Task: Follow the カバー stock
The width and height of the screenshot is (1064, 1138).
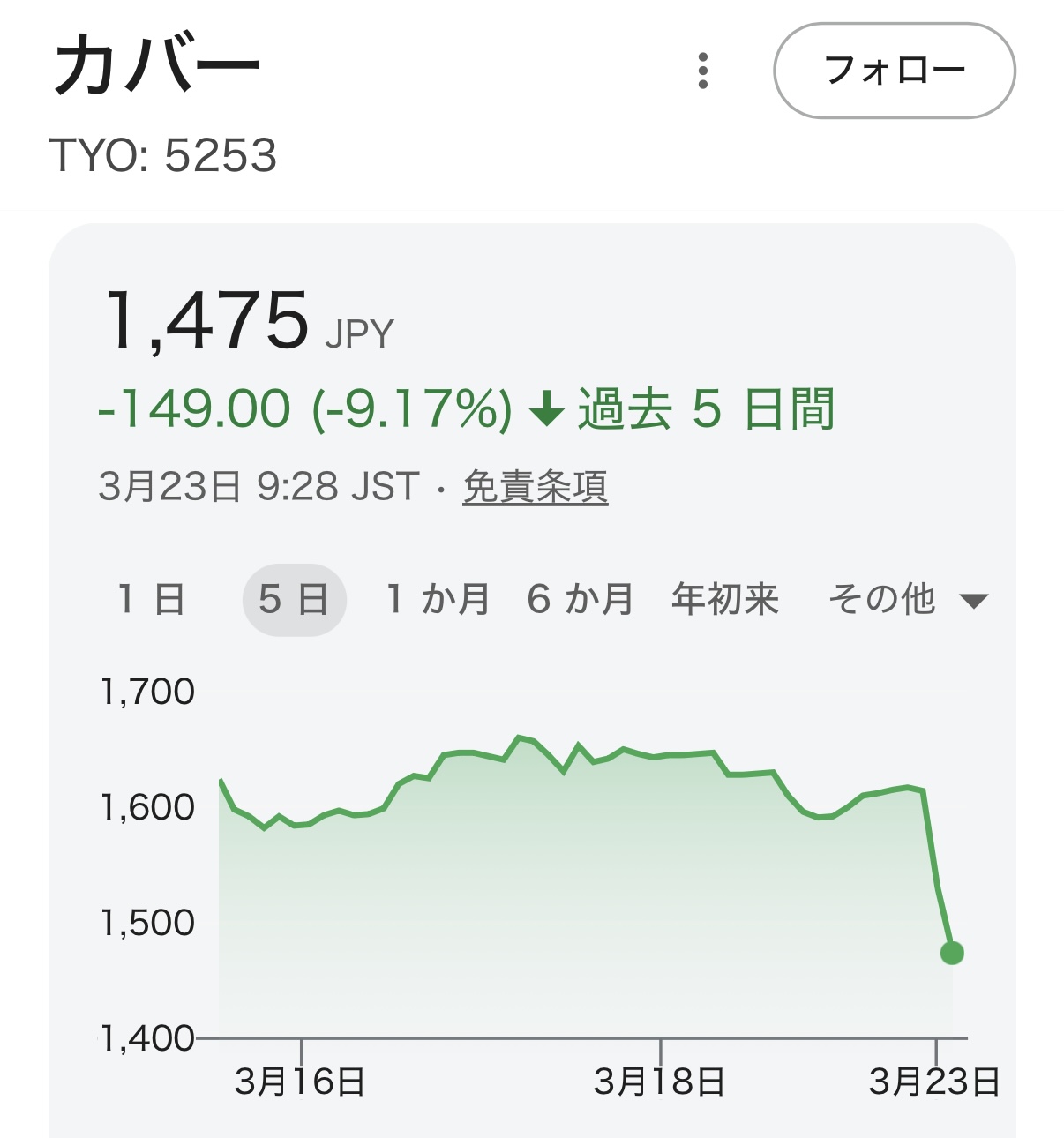Action: coord(894,71)
